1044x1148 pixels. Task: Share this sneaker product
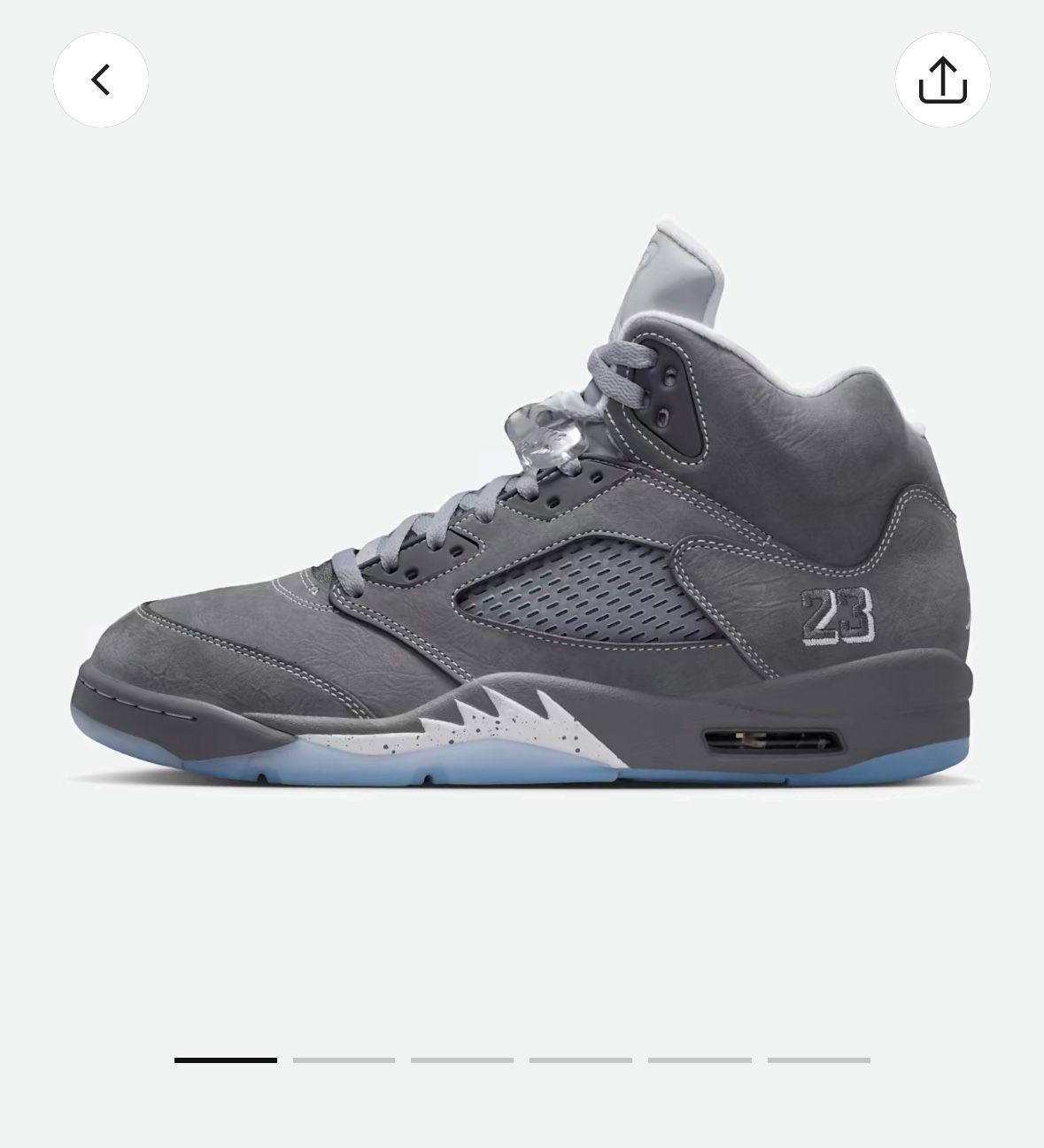coord(942,80)
